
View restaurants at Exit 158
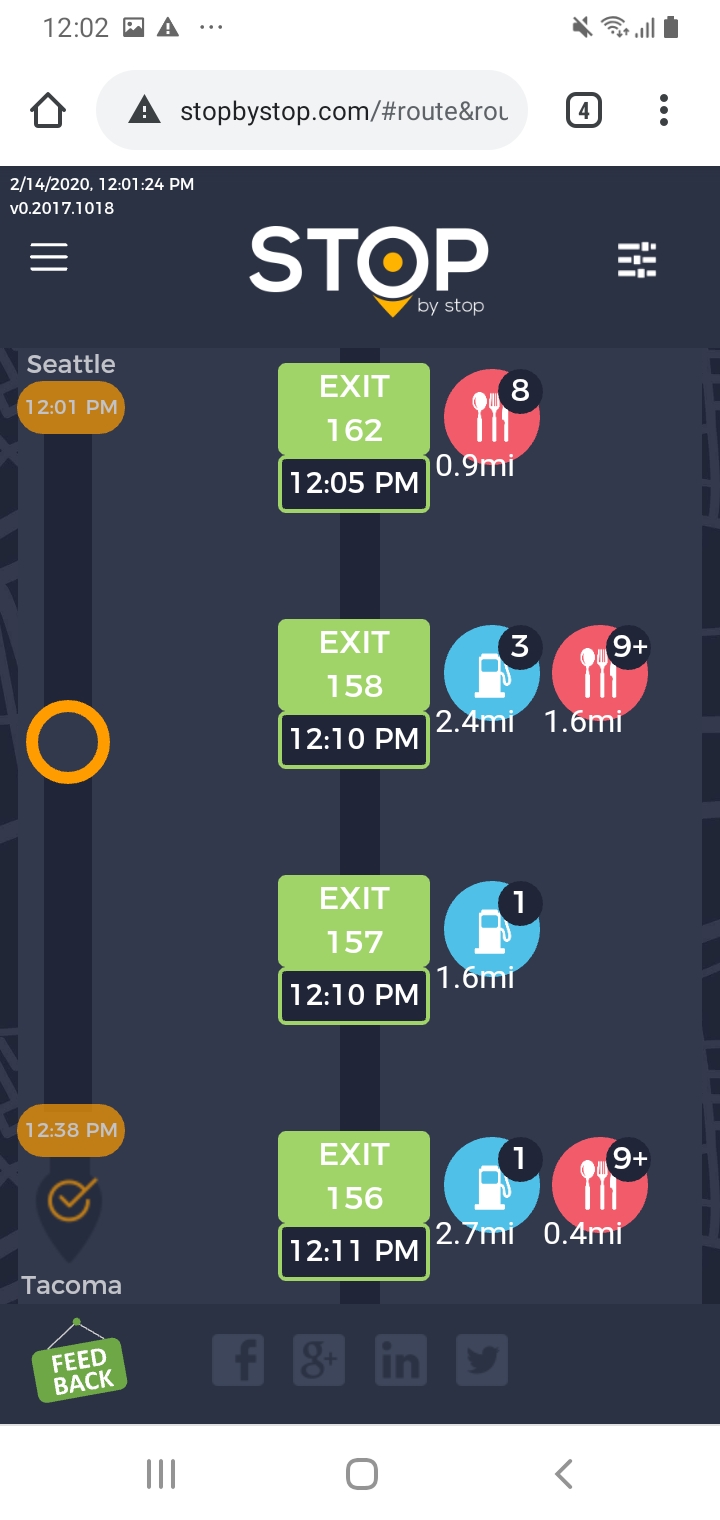coord(600,674)
